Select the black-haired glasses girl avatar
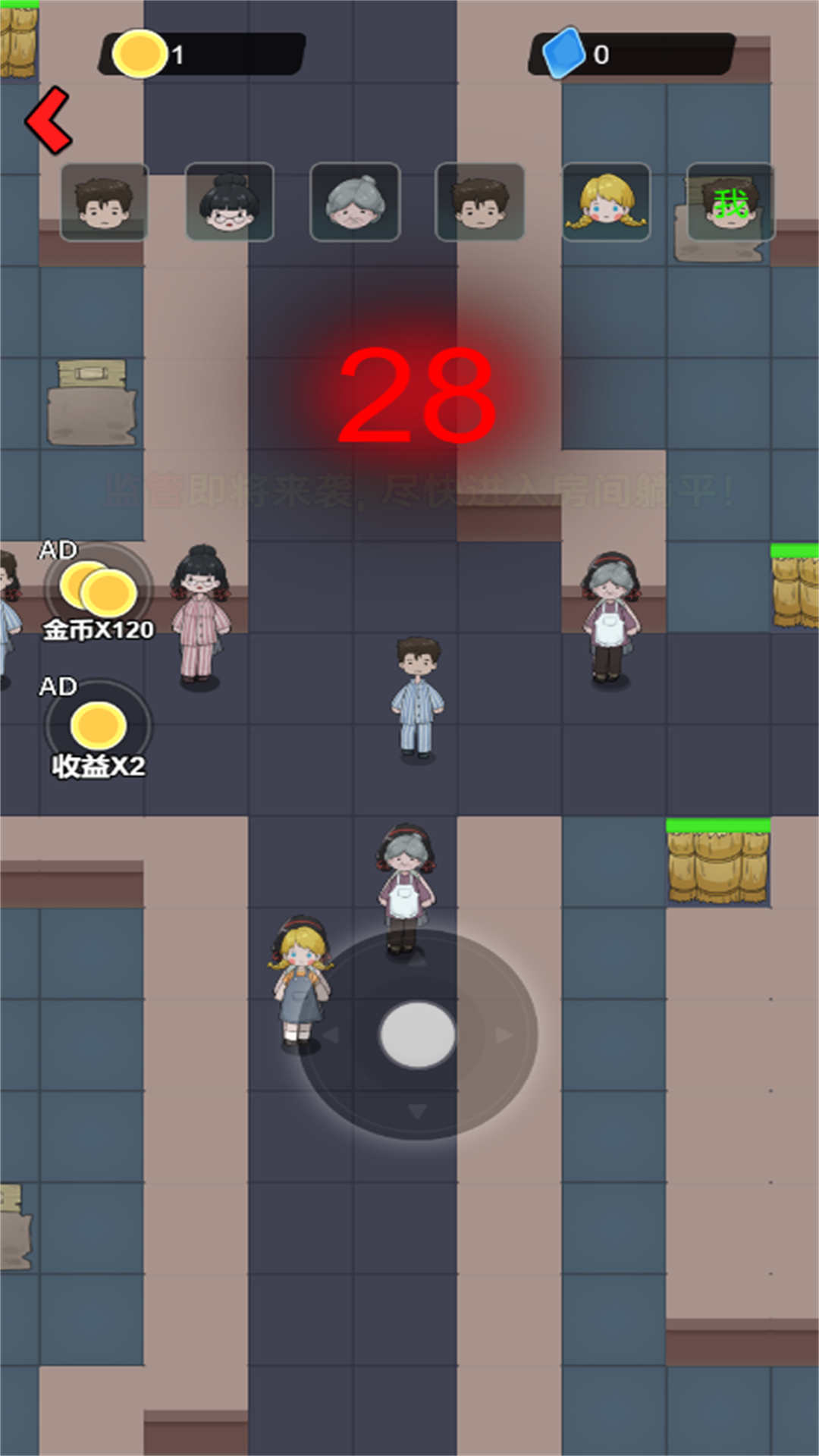This screenshot has width=819, height=1456. [x=229, y=202]
